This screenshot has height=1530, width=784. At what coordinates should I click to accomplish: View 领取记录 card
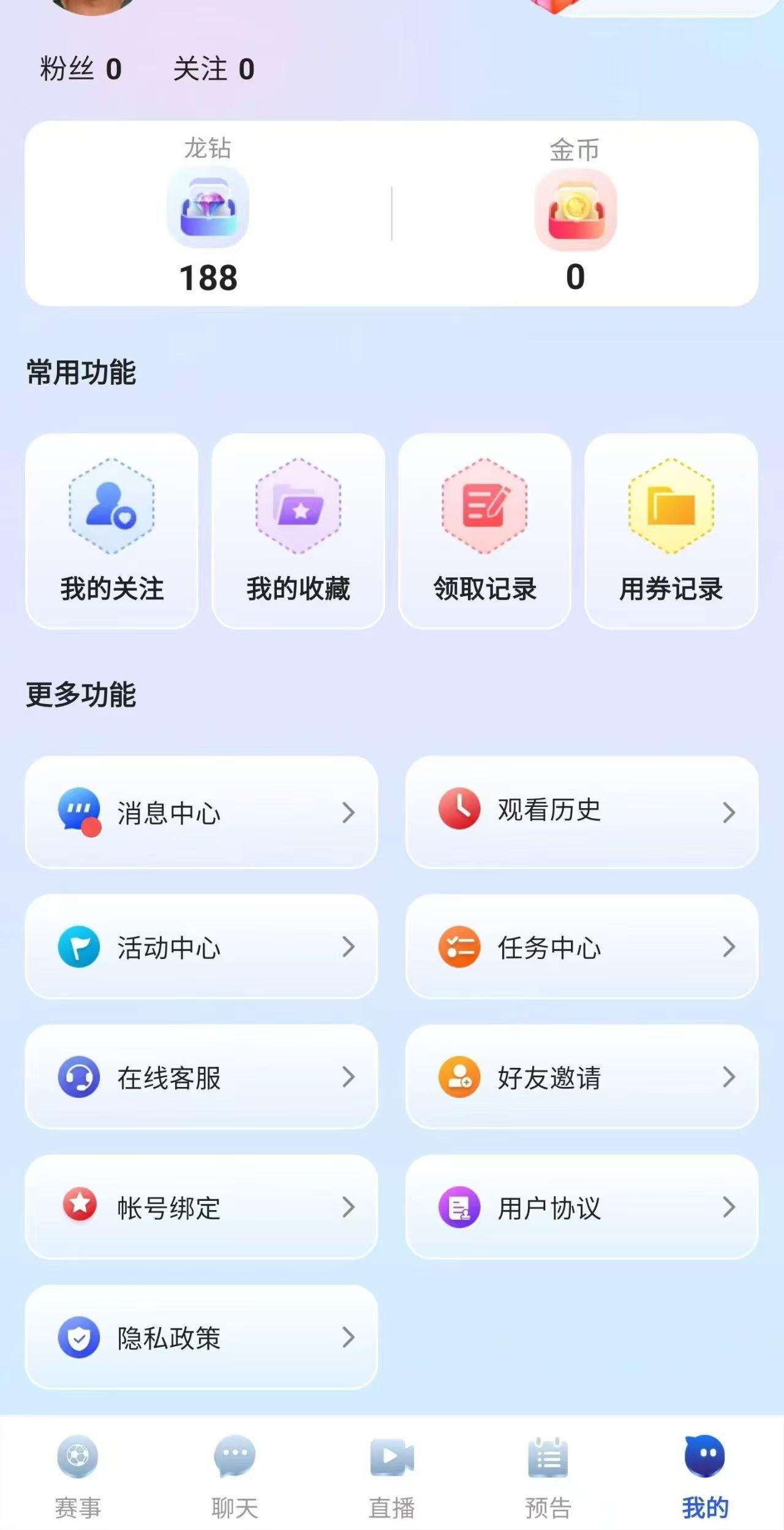coord(484,531)
